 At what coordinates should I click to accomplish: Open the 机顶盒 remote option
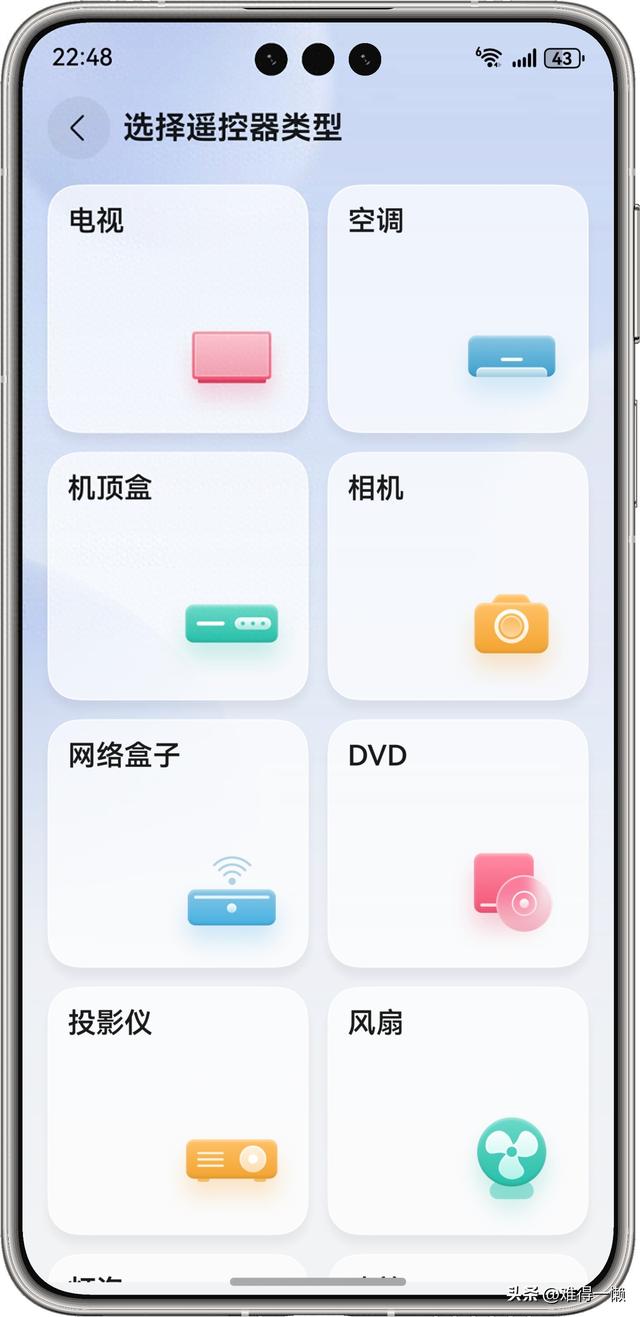click(x=178, y=576)
